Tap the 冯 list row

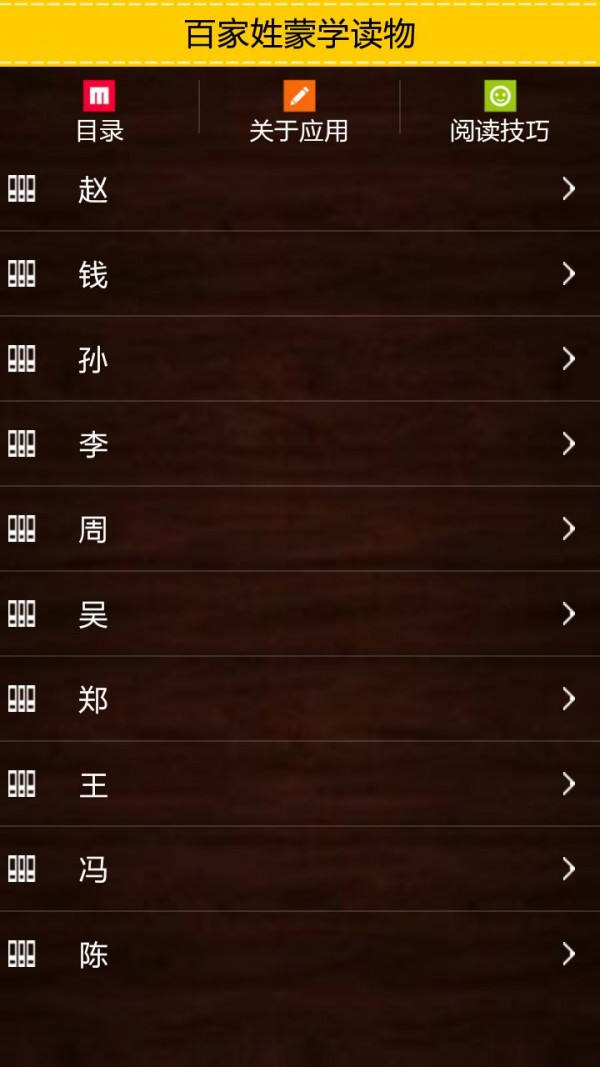click(300, 869)
